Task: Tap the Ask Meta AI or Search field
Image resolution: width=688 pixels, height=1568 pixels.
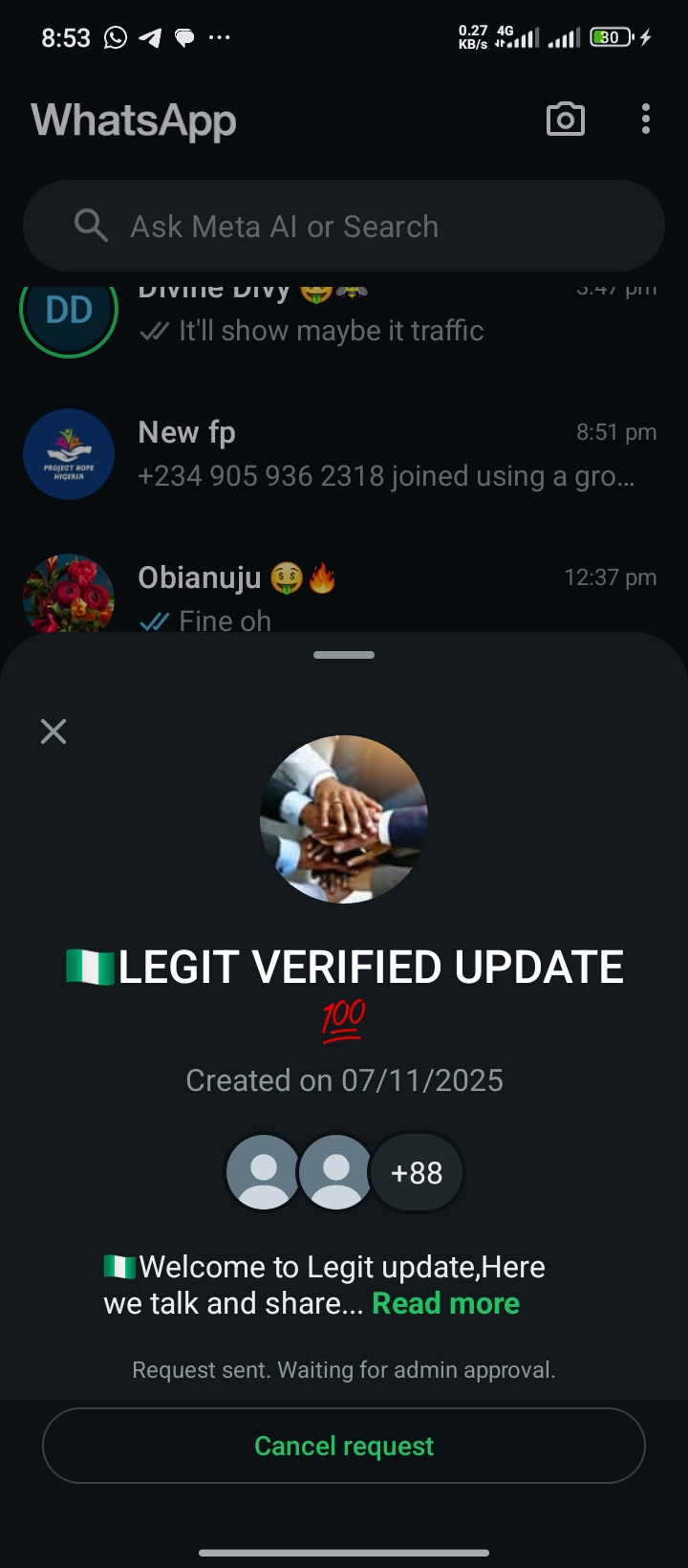Action: click(344, 227)
